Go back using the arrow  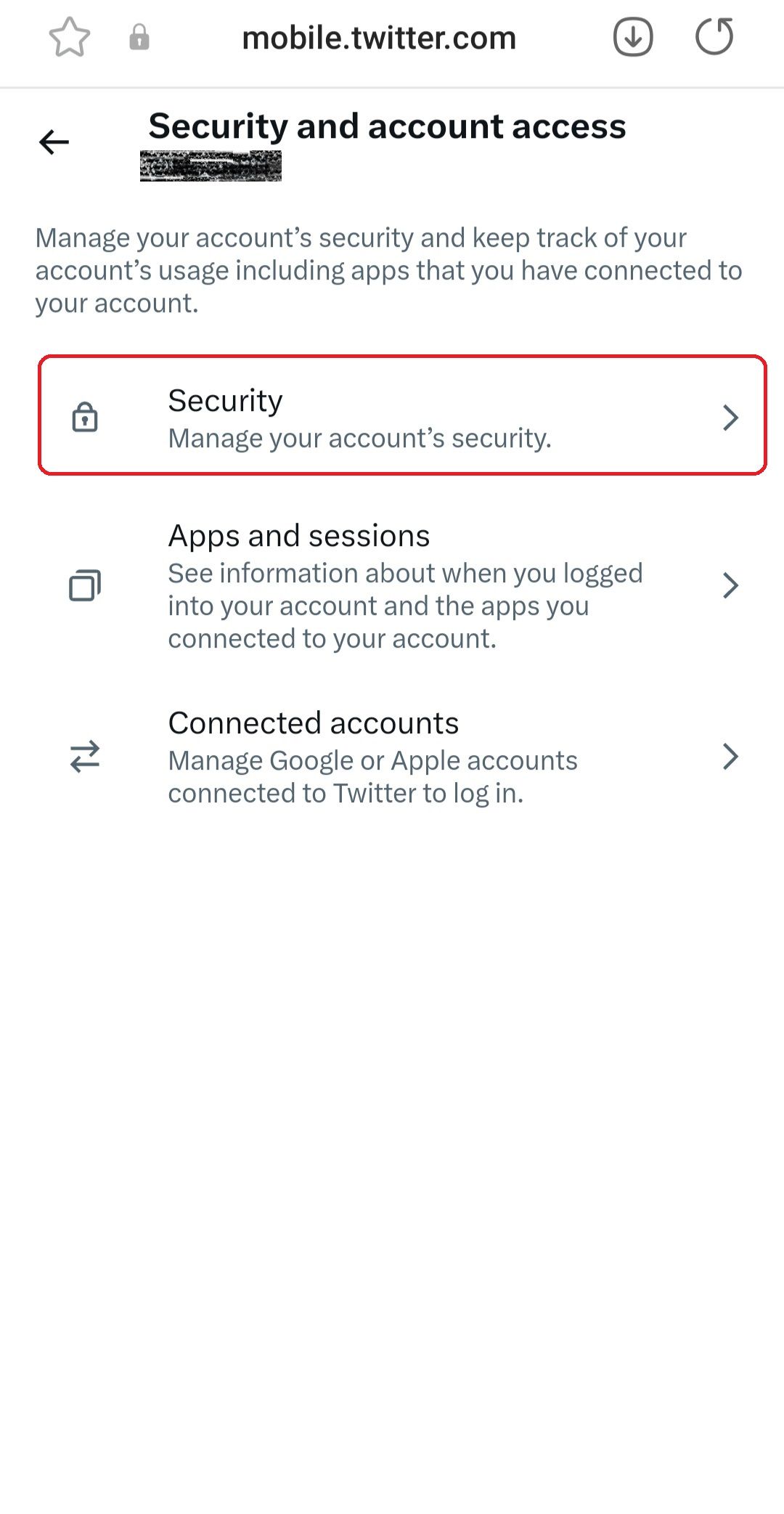[54, 142]
